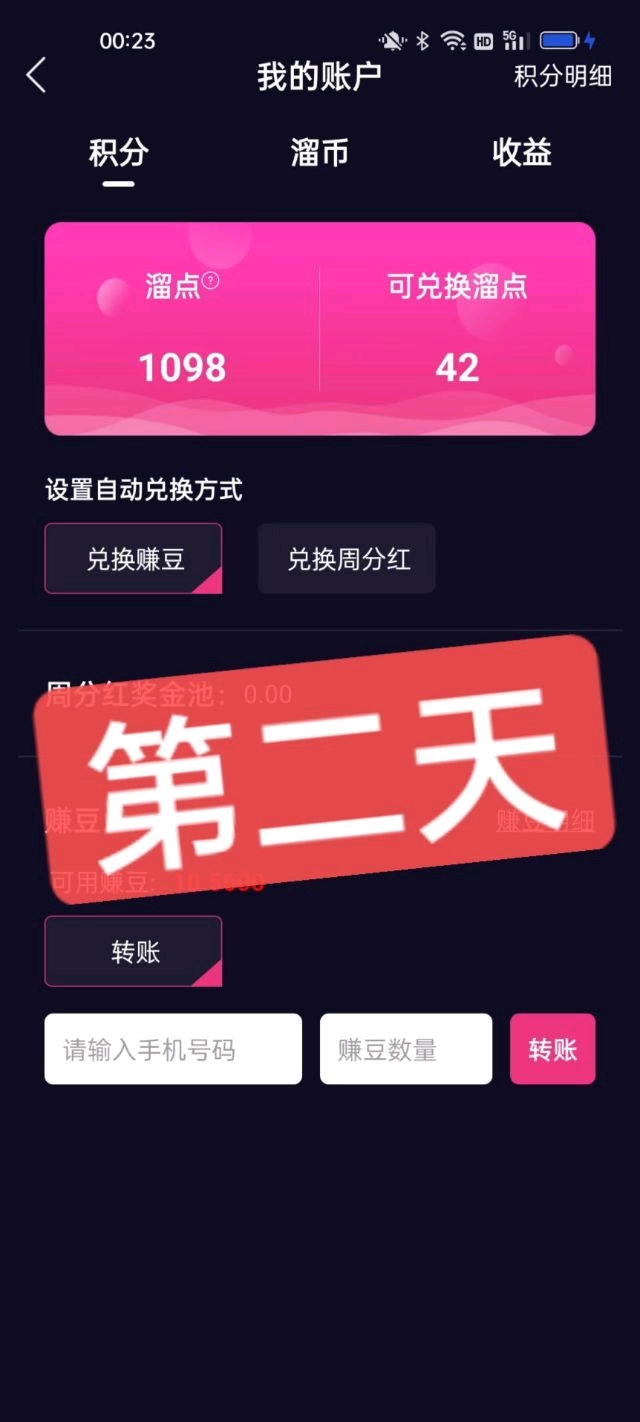640x1422 pixels.
Task: Tap the question mark next to 溜点
Action: tap(210, 281)
